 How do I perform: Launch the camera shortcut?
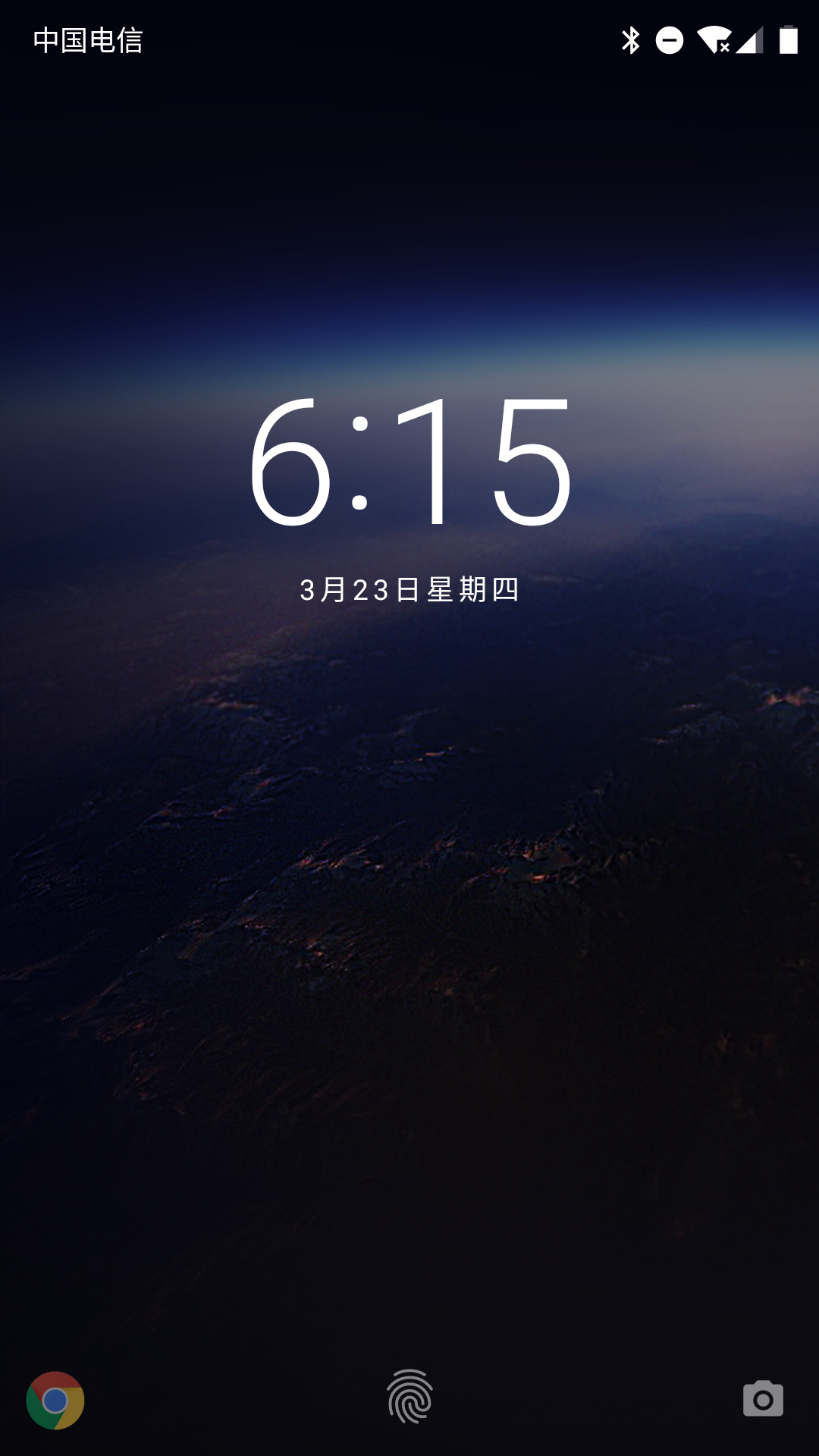(x=763, y=1398)
